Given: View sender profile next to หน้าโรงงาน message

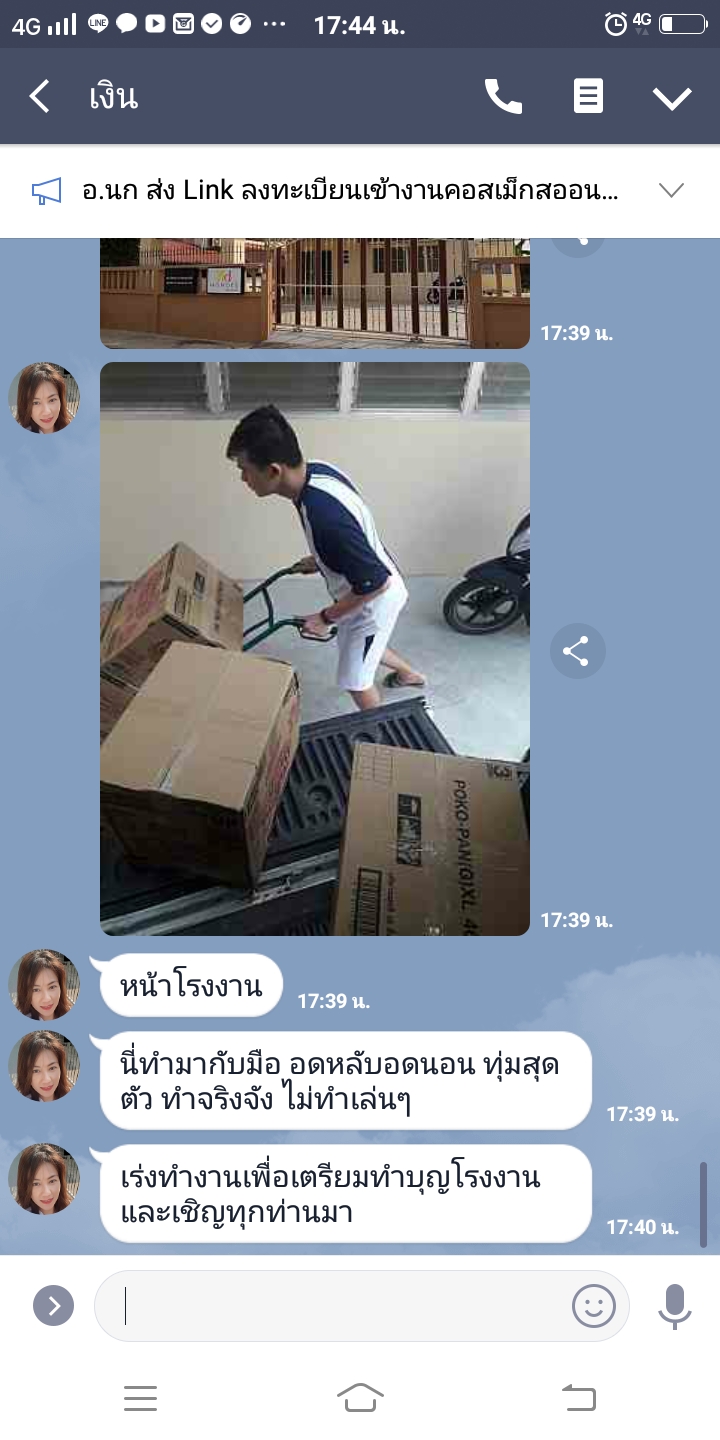Looking at the screenshot, I should [x=44, y=984].
